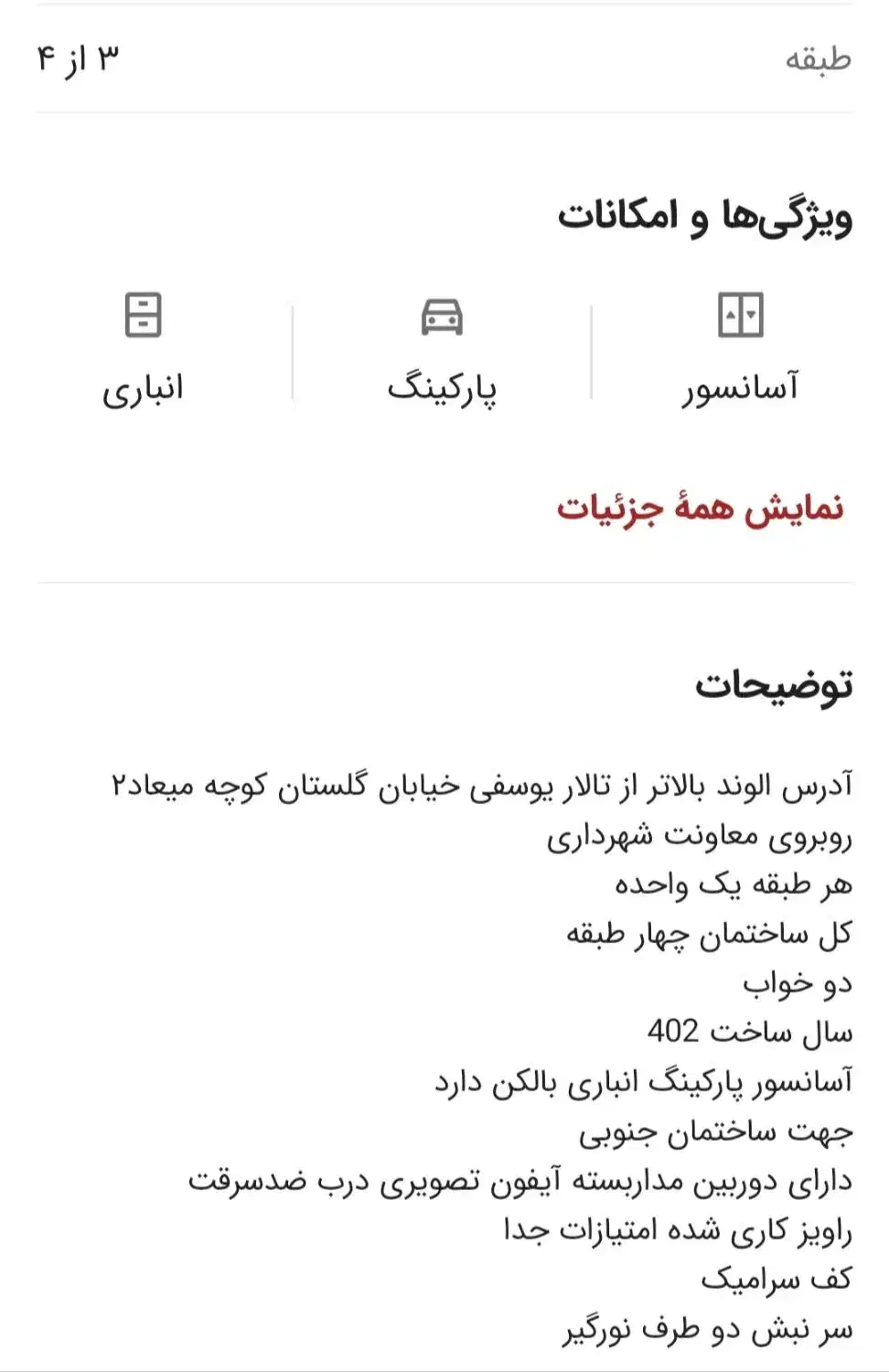Click the انباری label under its icon
This screenshot has height=1372, width=889.
coord(143,389)
